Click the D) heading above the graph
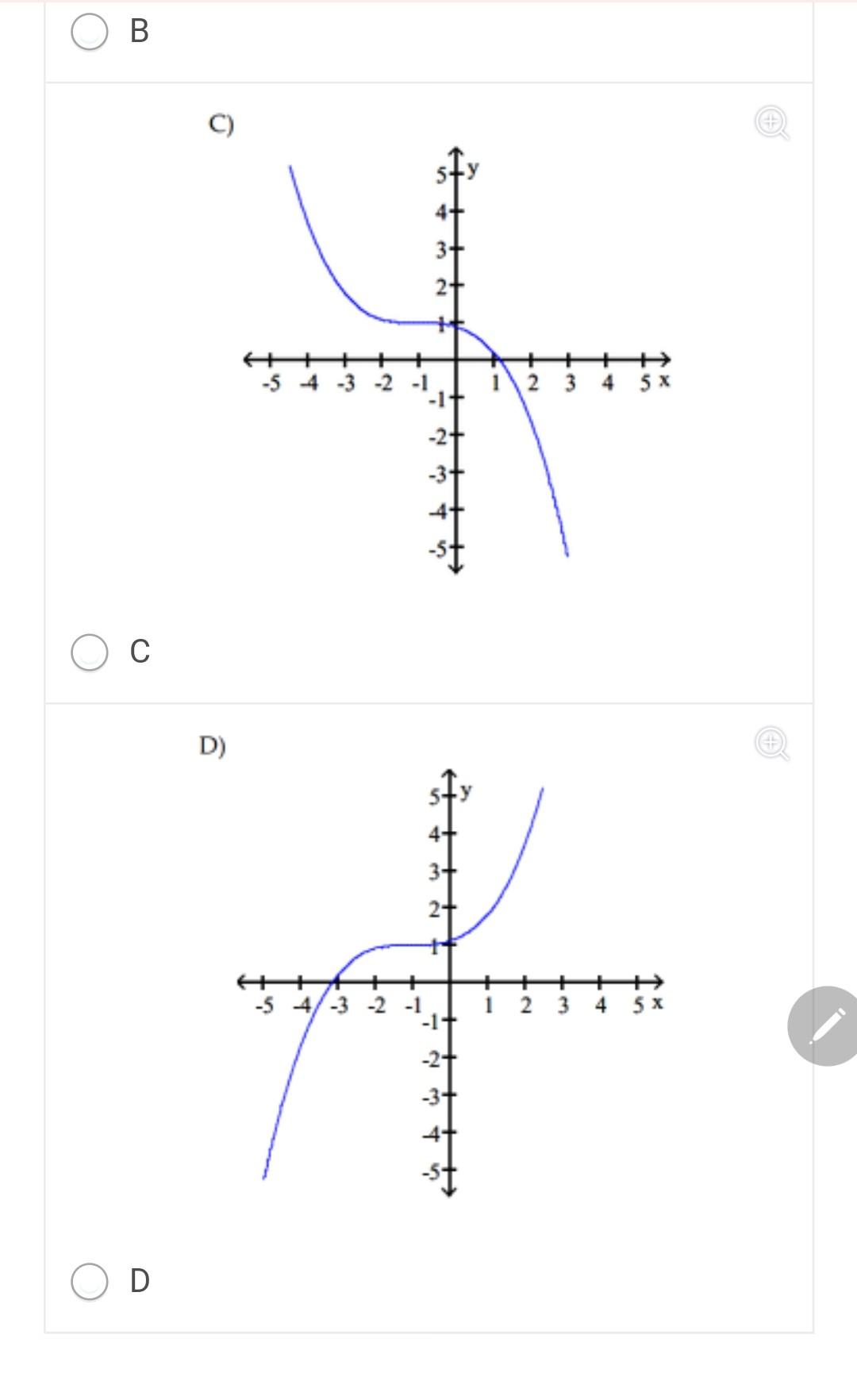 [x=212, y=744]
